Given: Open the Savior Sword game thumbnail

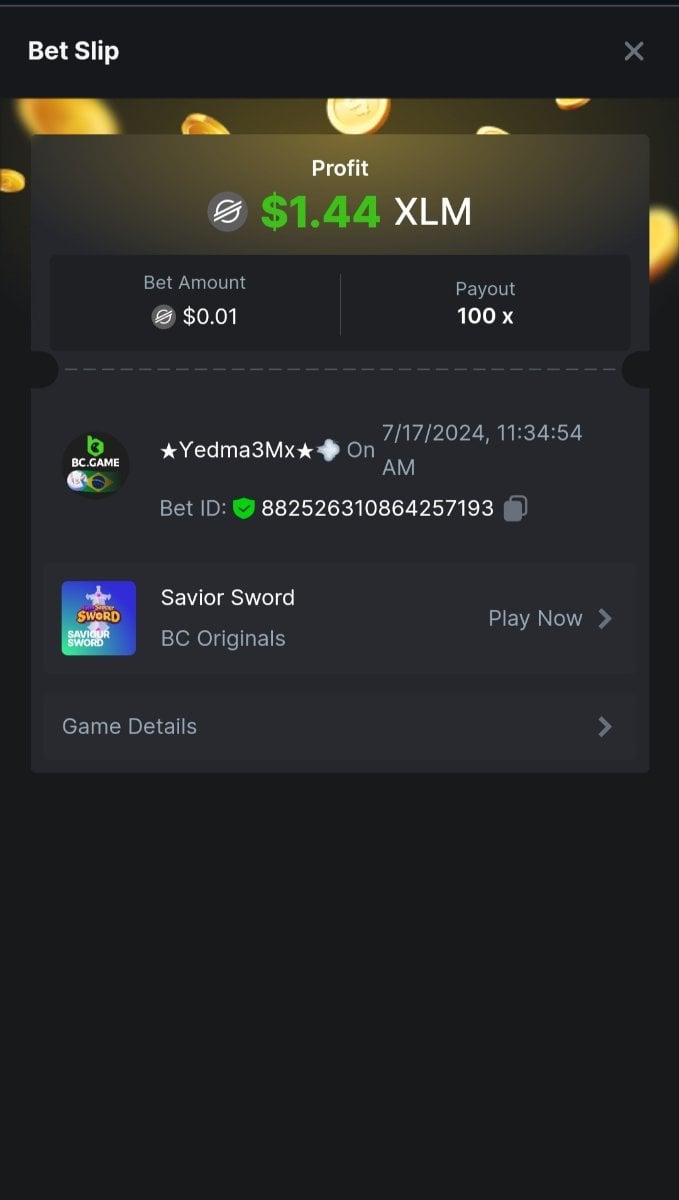Looking at the screenshot, I should point(98,618).
